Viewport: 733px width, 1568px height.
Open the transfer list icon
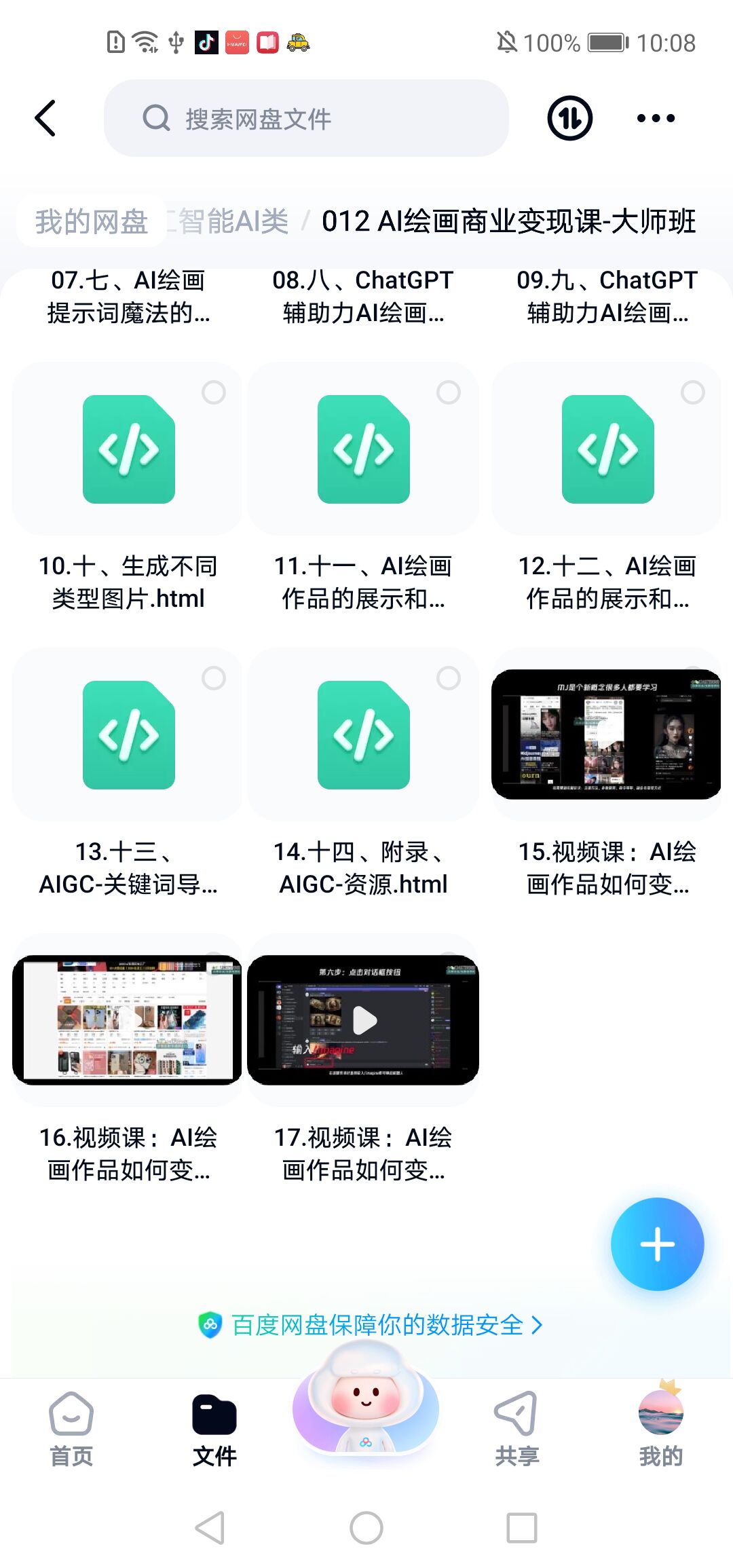coord(569,119)
